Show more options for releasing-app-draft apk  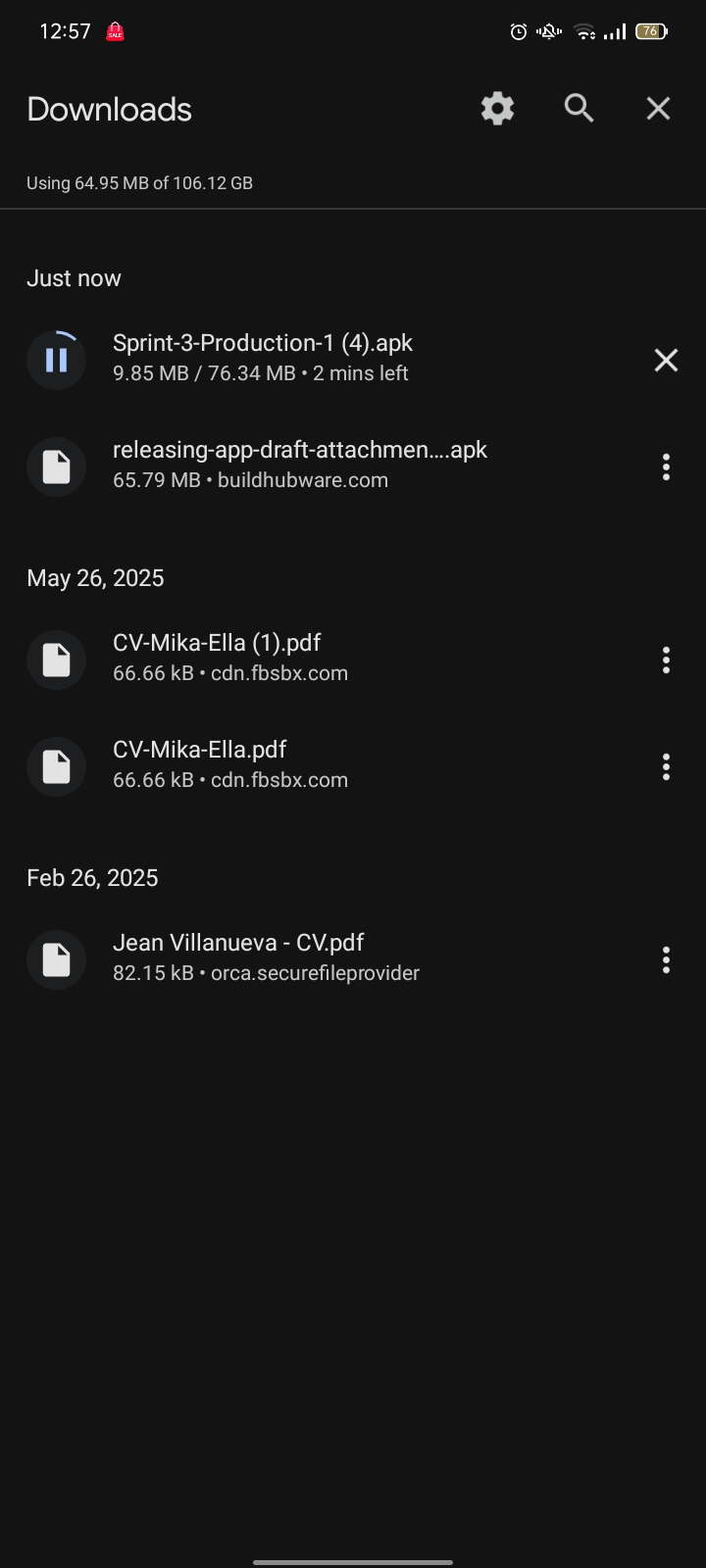[666, 466]
